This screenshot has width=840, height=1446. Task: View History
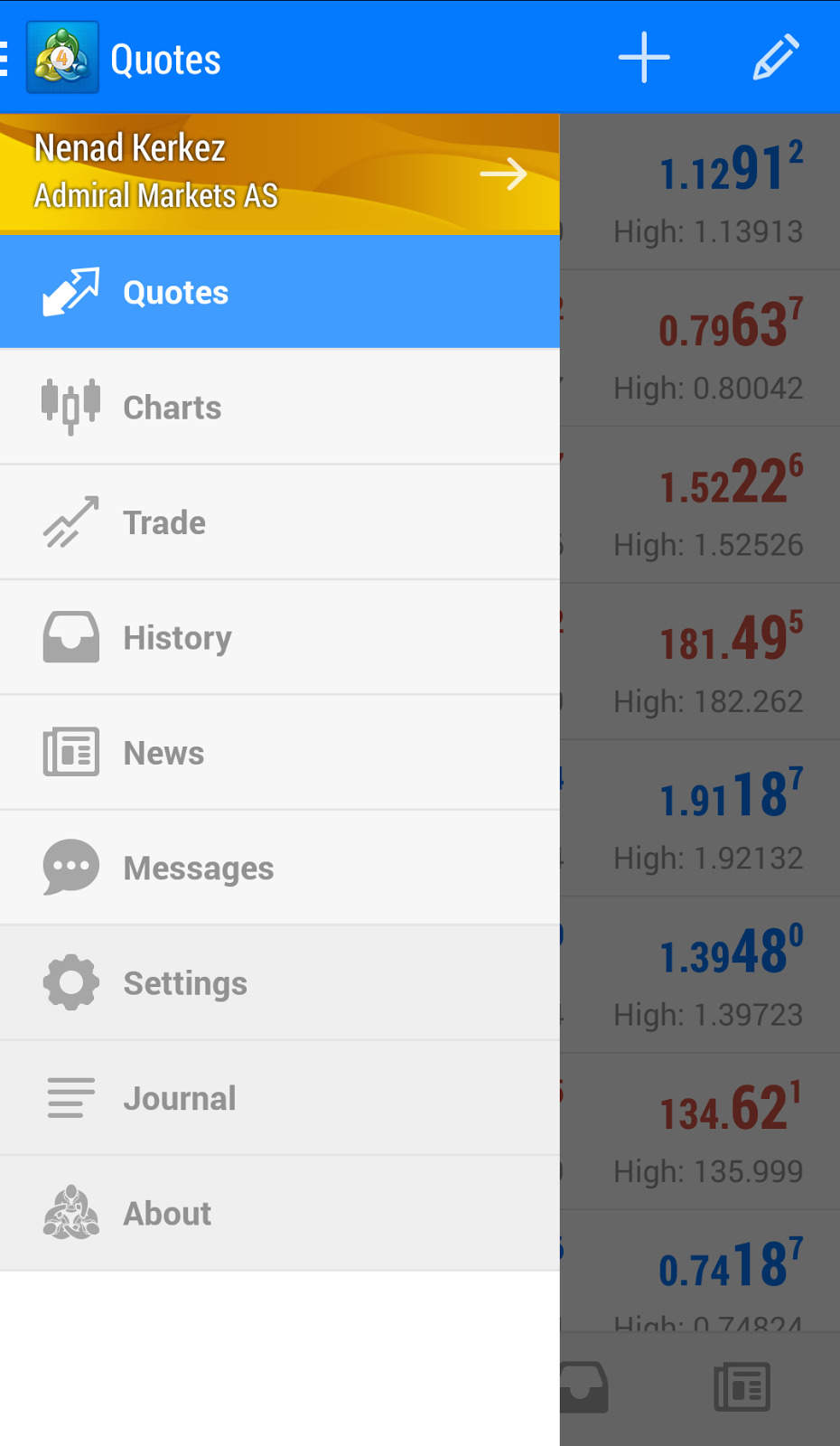[280, 638]
